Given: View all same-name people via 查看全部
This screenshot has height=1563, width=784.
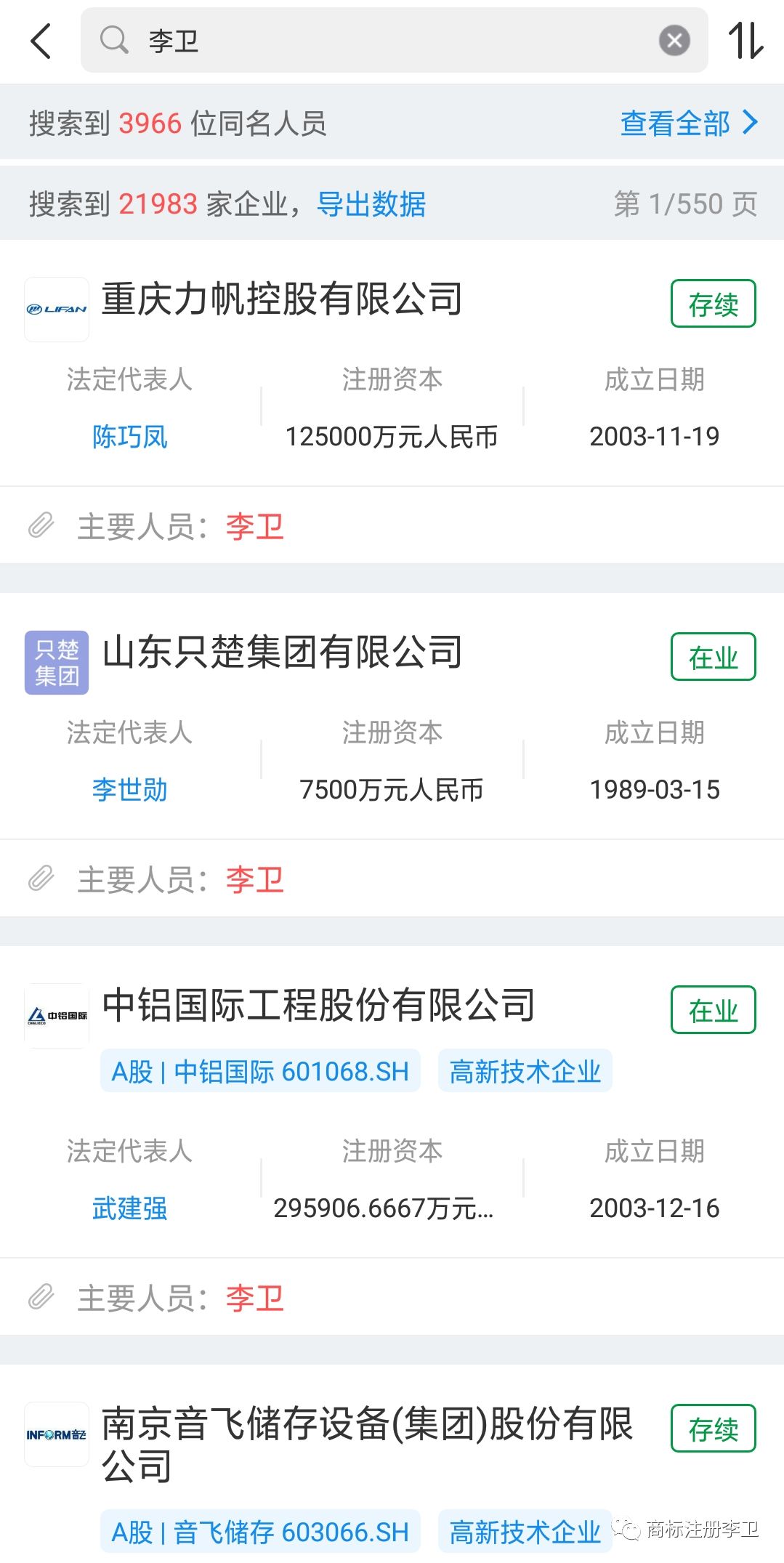Looking at the screenshot, I should [689, 123].
